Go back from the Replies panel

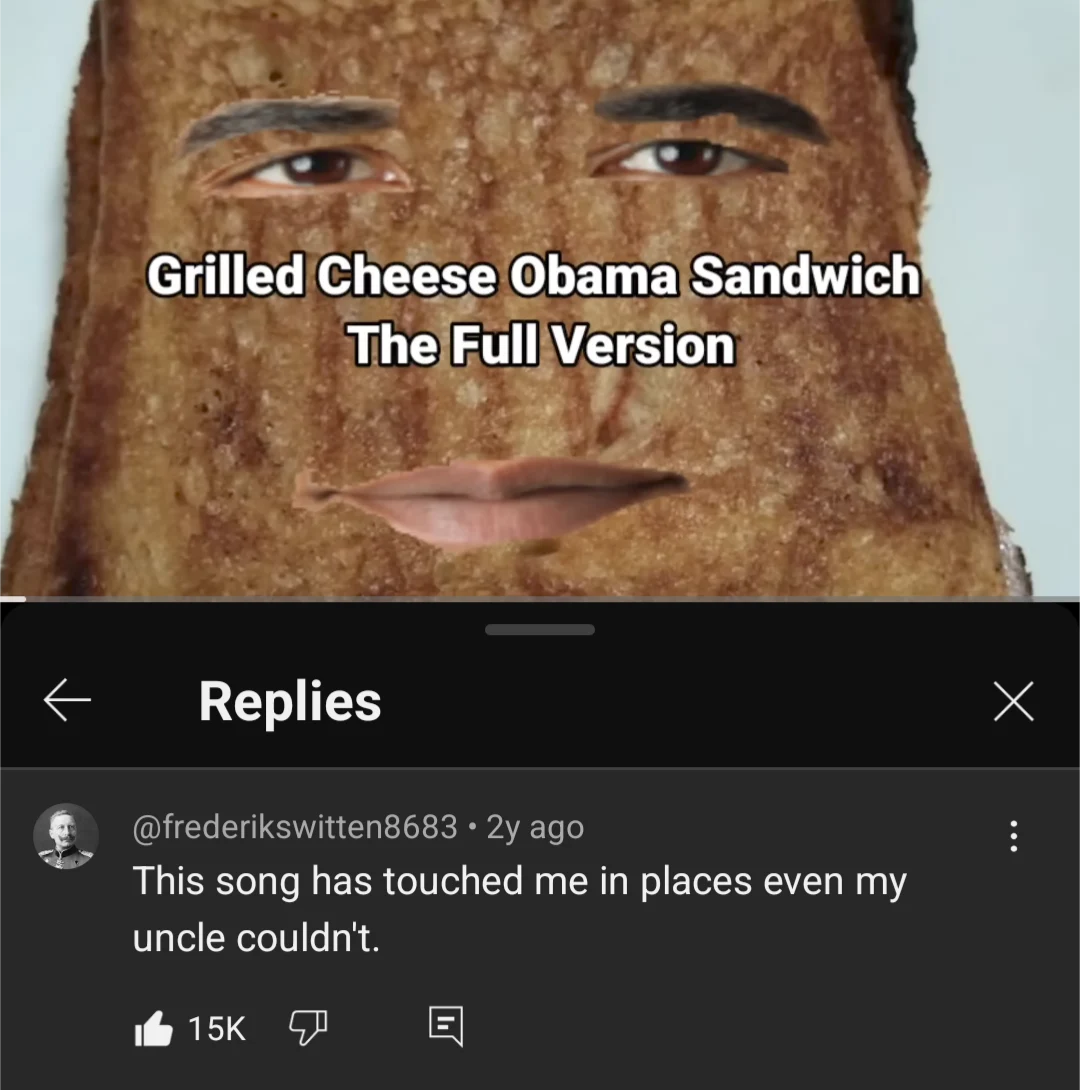(67, 701)
